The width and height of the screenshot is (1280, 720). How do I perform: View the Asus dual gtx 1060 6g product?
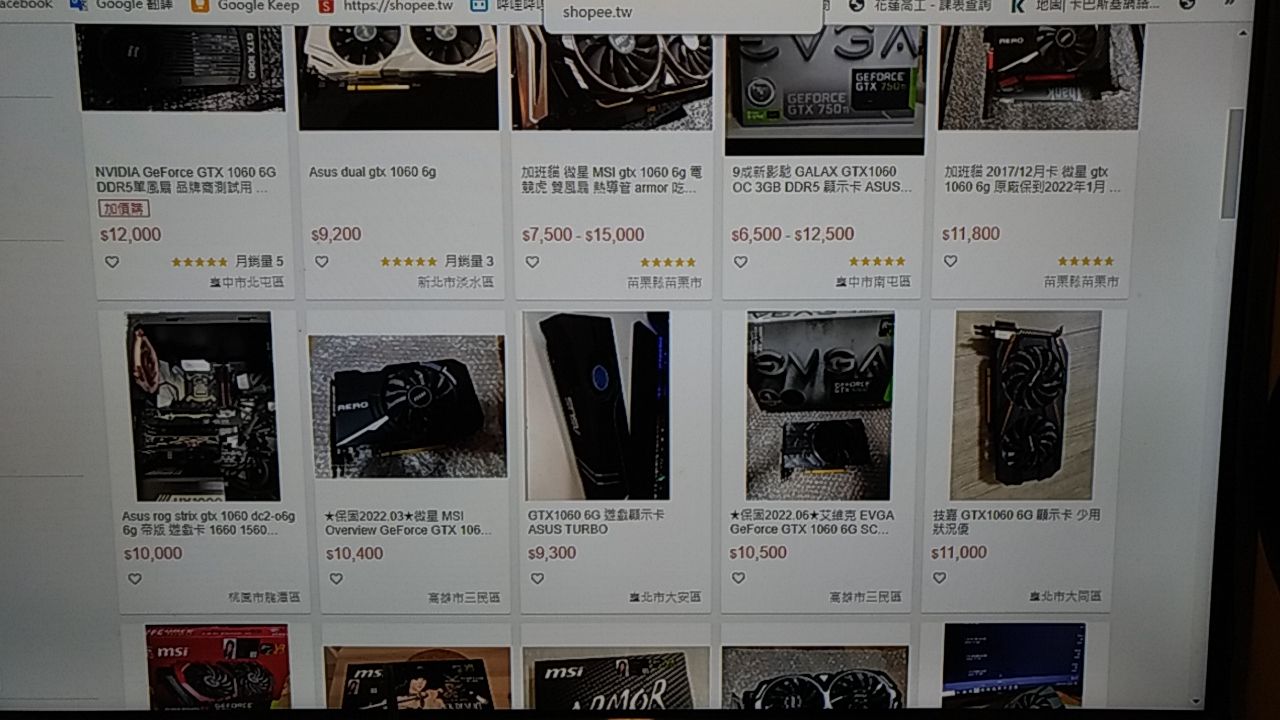(372, 172)
